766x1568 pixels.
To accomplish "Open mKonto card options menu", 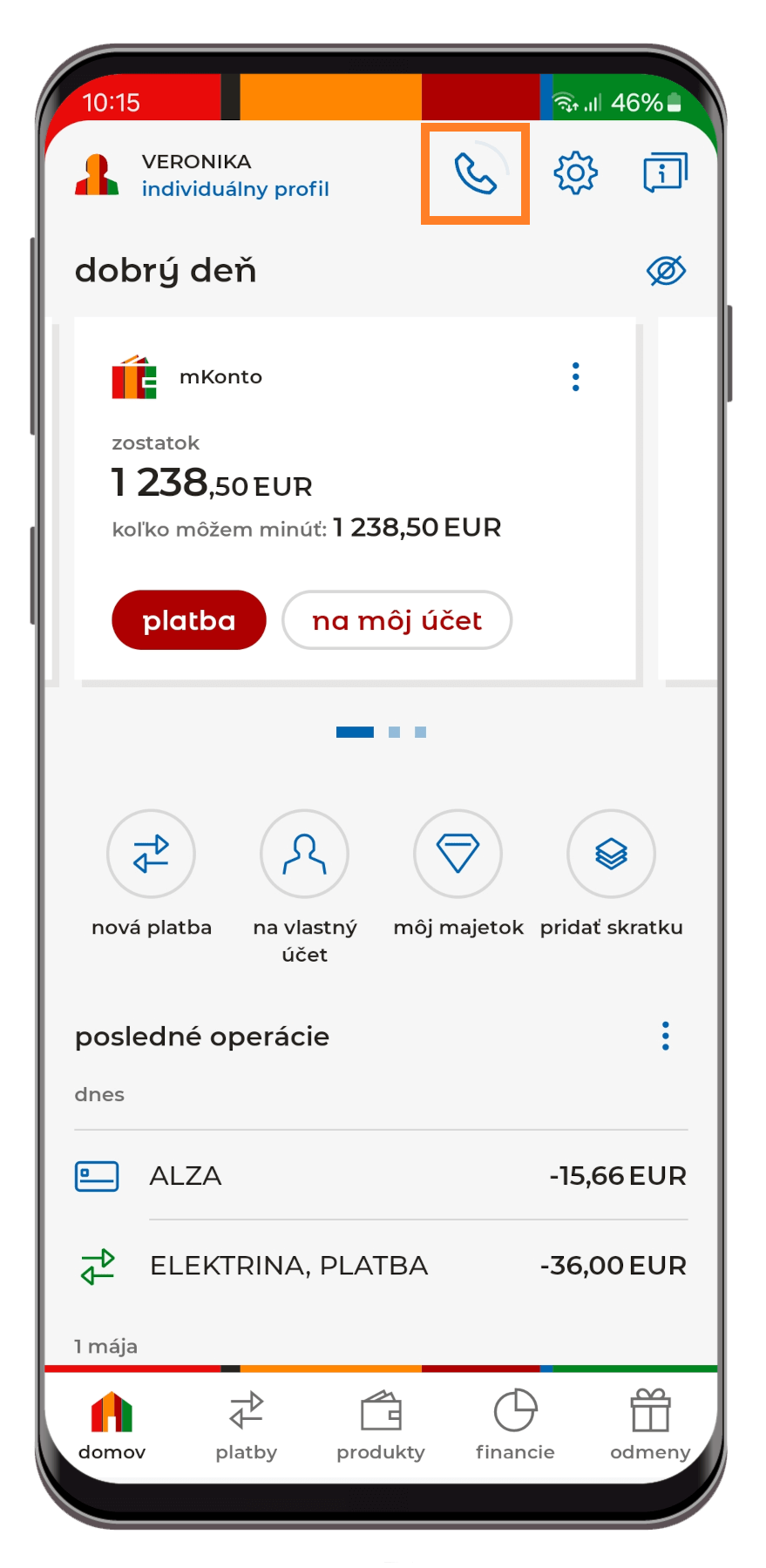I will [x=575, y=377].
